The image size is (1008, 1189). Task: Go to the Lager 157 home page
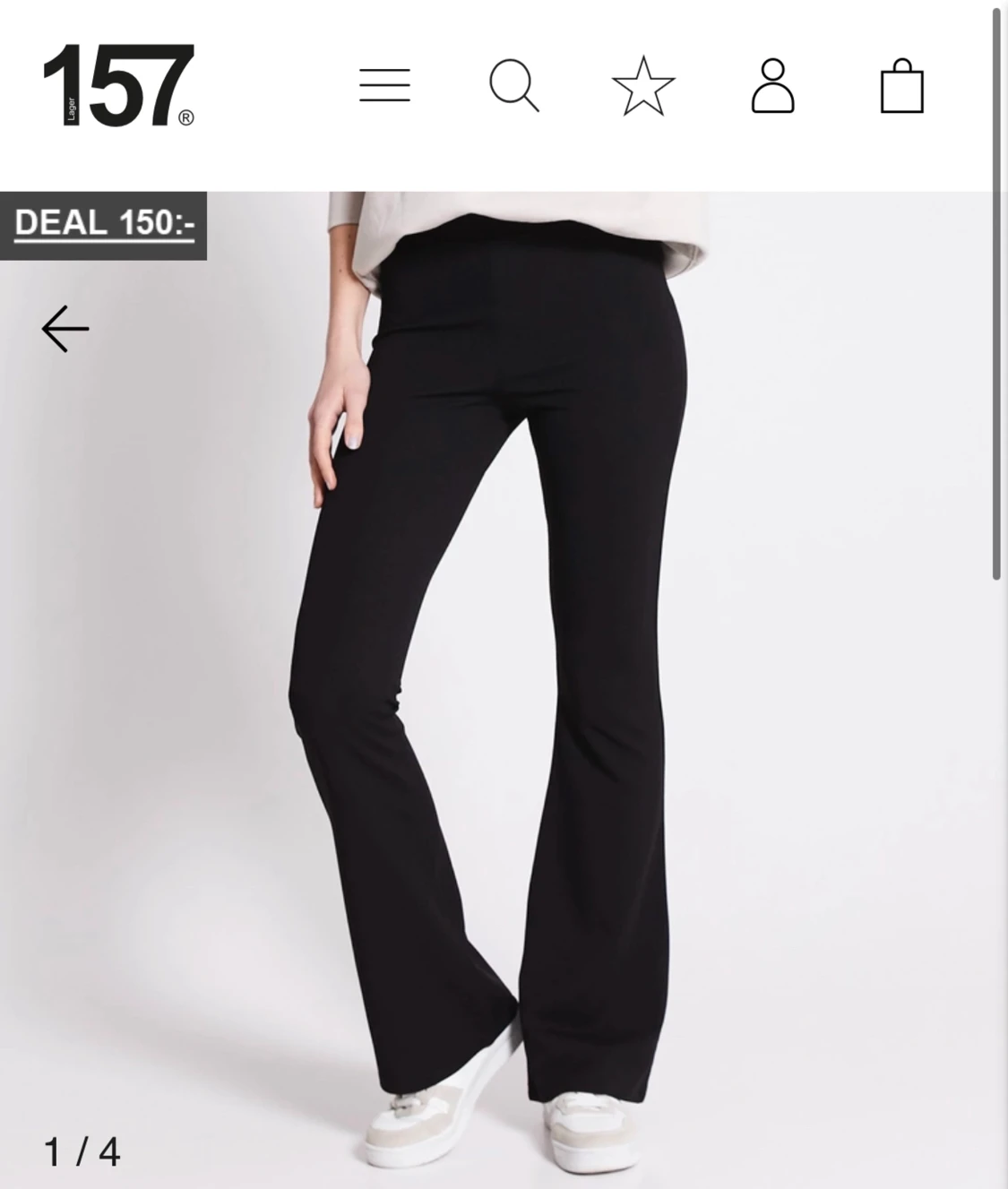pos(118,86)
